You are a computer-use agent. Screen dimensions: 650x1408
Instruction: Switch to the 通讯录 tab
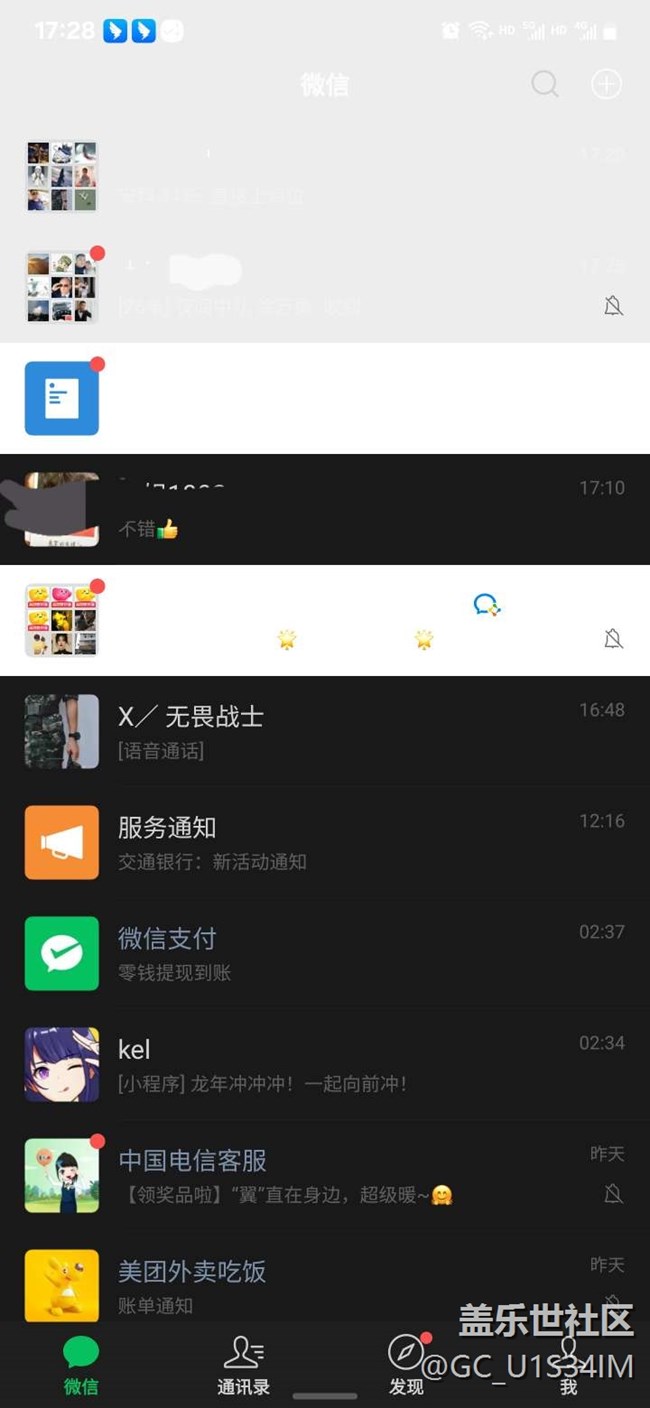(243, 1365)
